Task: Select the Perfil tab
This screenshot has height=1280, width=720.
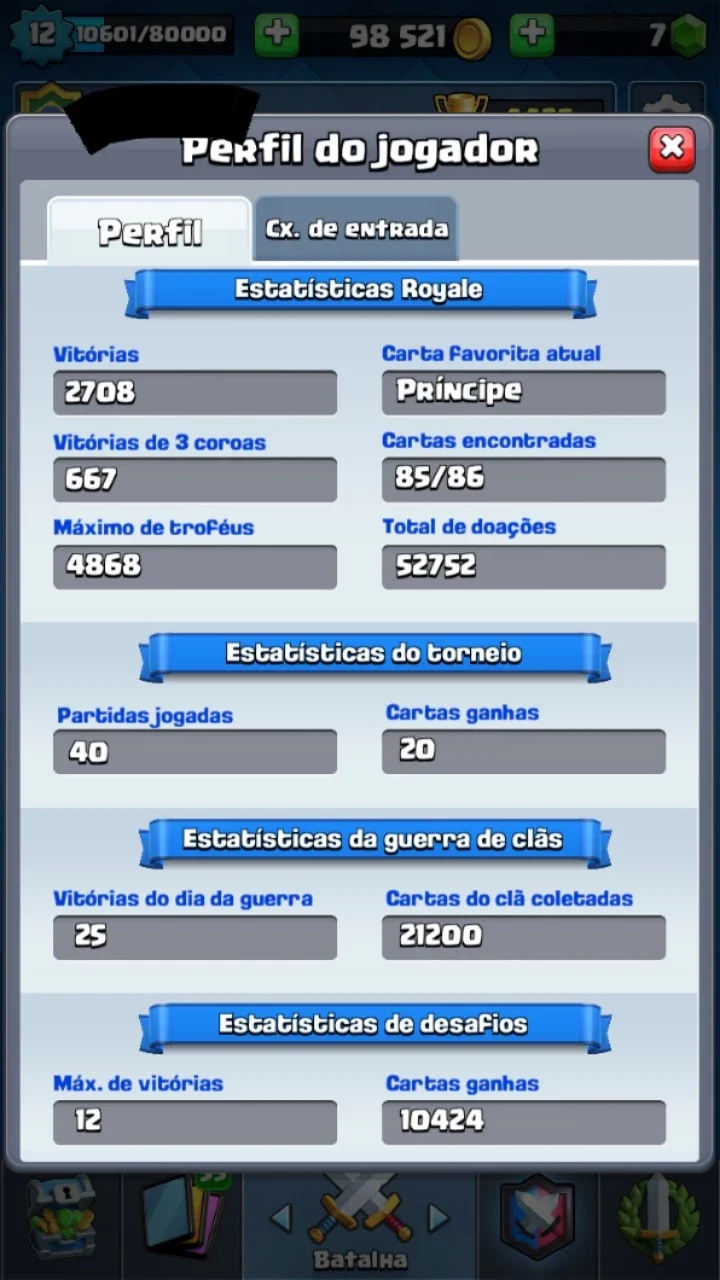Action: coord(150,231)
